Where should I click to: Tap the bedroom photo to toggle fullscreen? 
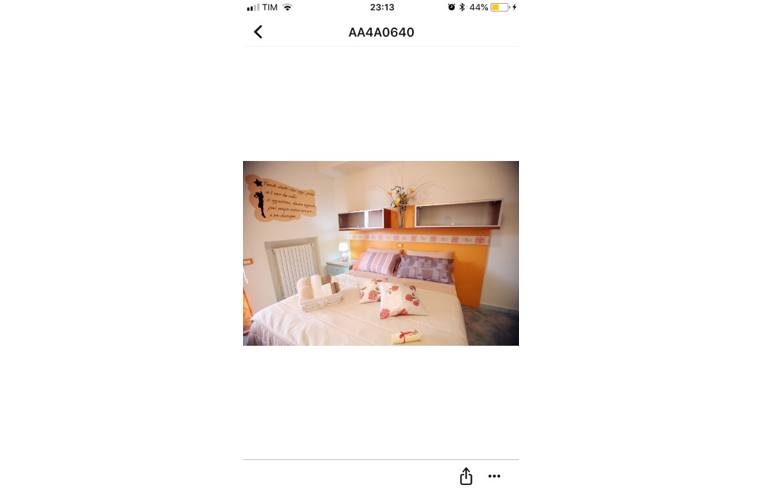pyautogui.click(x=381, y=253)
